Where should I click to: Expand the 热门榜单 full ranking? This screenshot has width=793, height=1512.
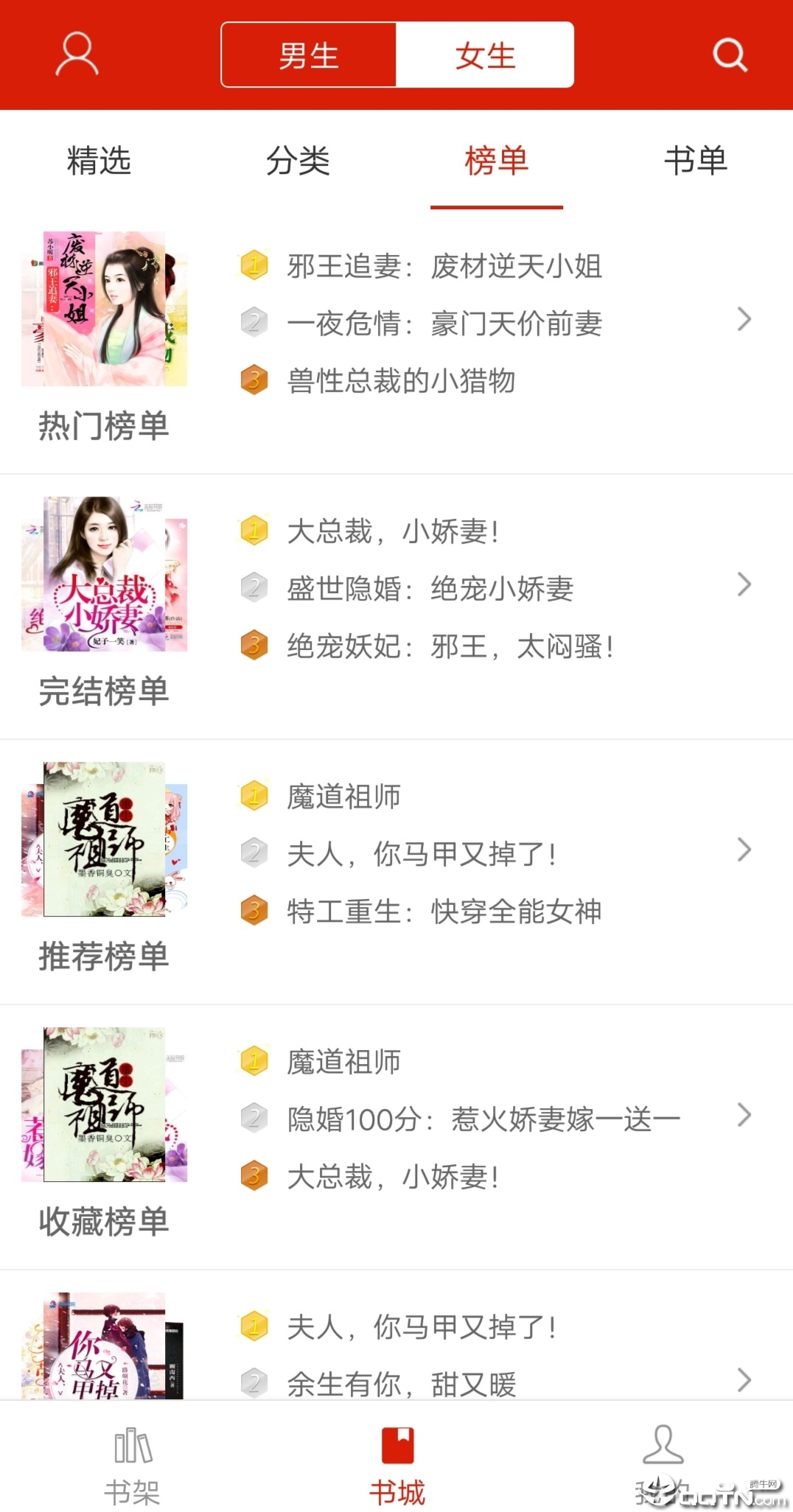pyautogui.click(x=744, y=319)
